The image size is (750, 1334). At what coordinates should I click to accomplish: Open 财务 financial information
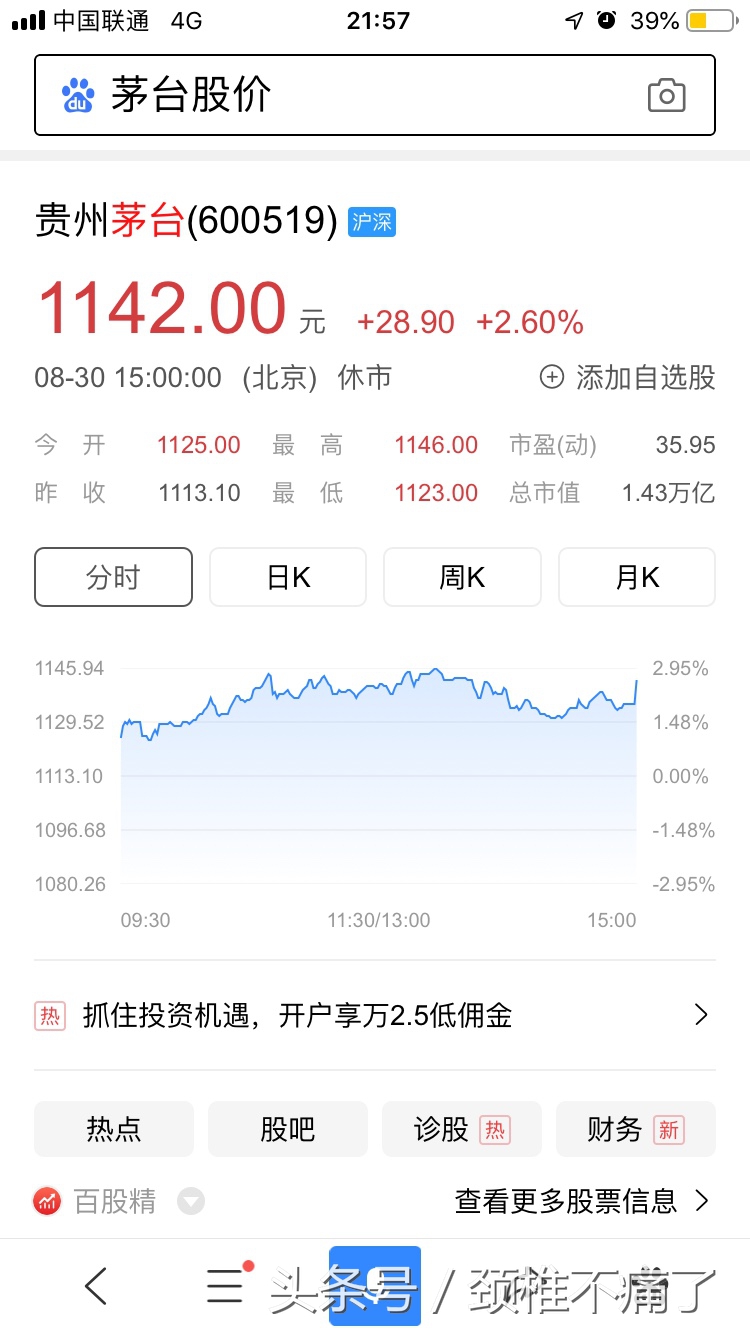coord(636,1129)
